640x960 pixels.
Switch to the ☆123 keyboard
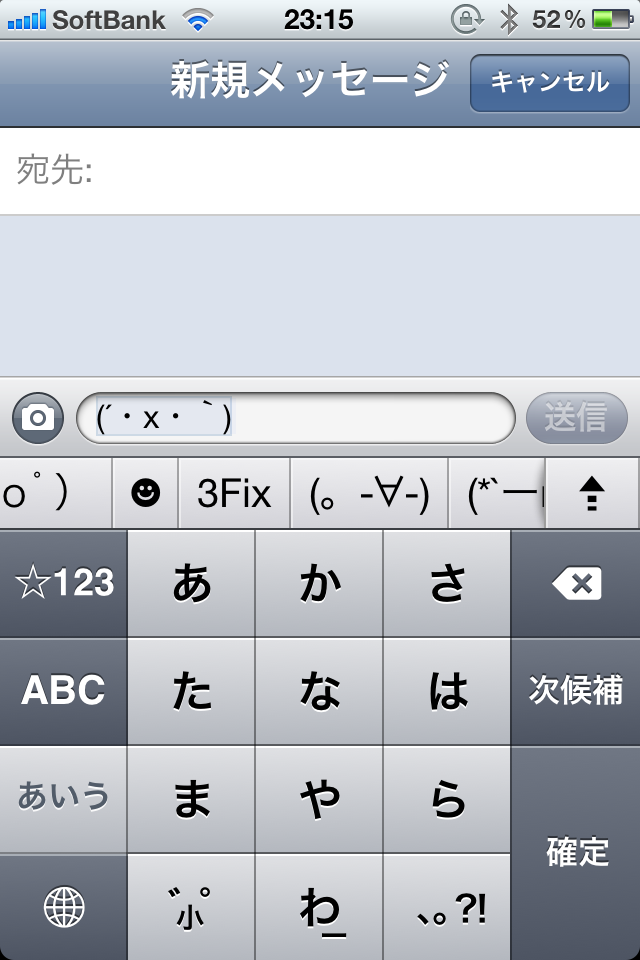point(64,583)
